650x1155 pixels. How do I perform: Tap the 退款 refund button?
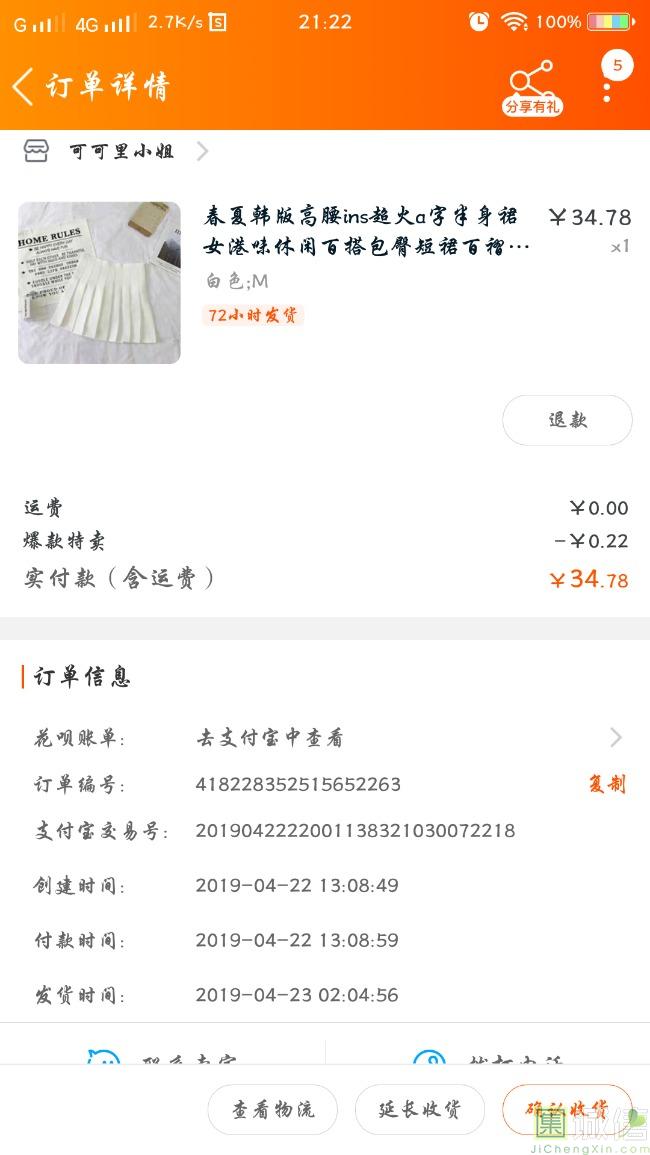coord(567,420)
